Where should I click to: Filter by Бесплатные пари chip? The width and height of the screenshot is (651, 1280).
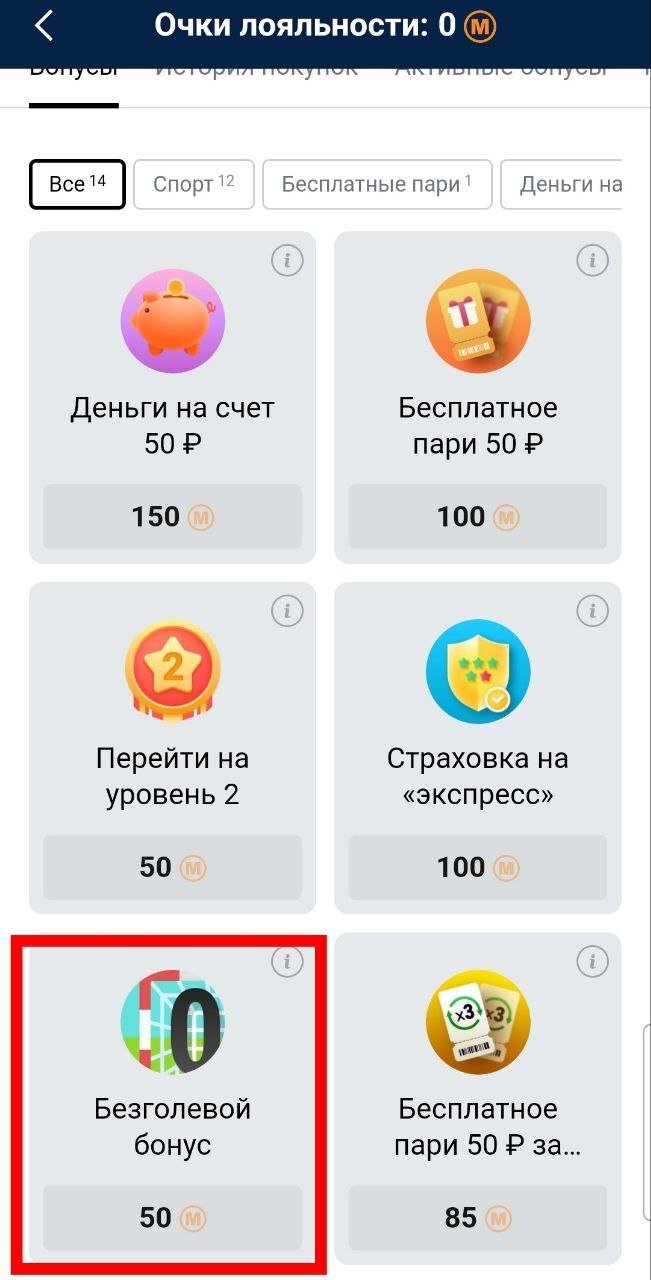click(376, 184)
